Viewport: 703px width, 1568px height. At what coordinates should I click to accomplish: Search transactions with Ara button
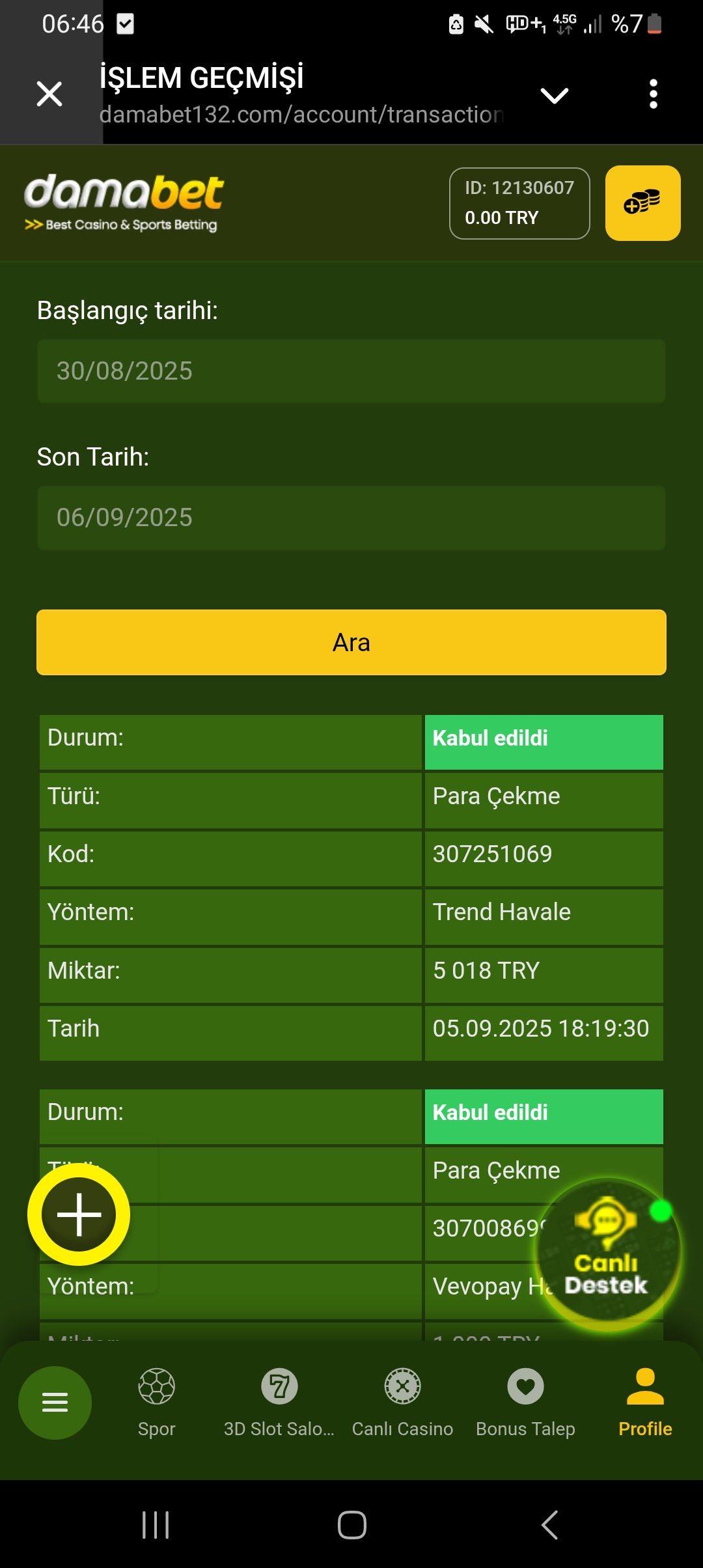[x=351, y=643]
